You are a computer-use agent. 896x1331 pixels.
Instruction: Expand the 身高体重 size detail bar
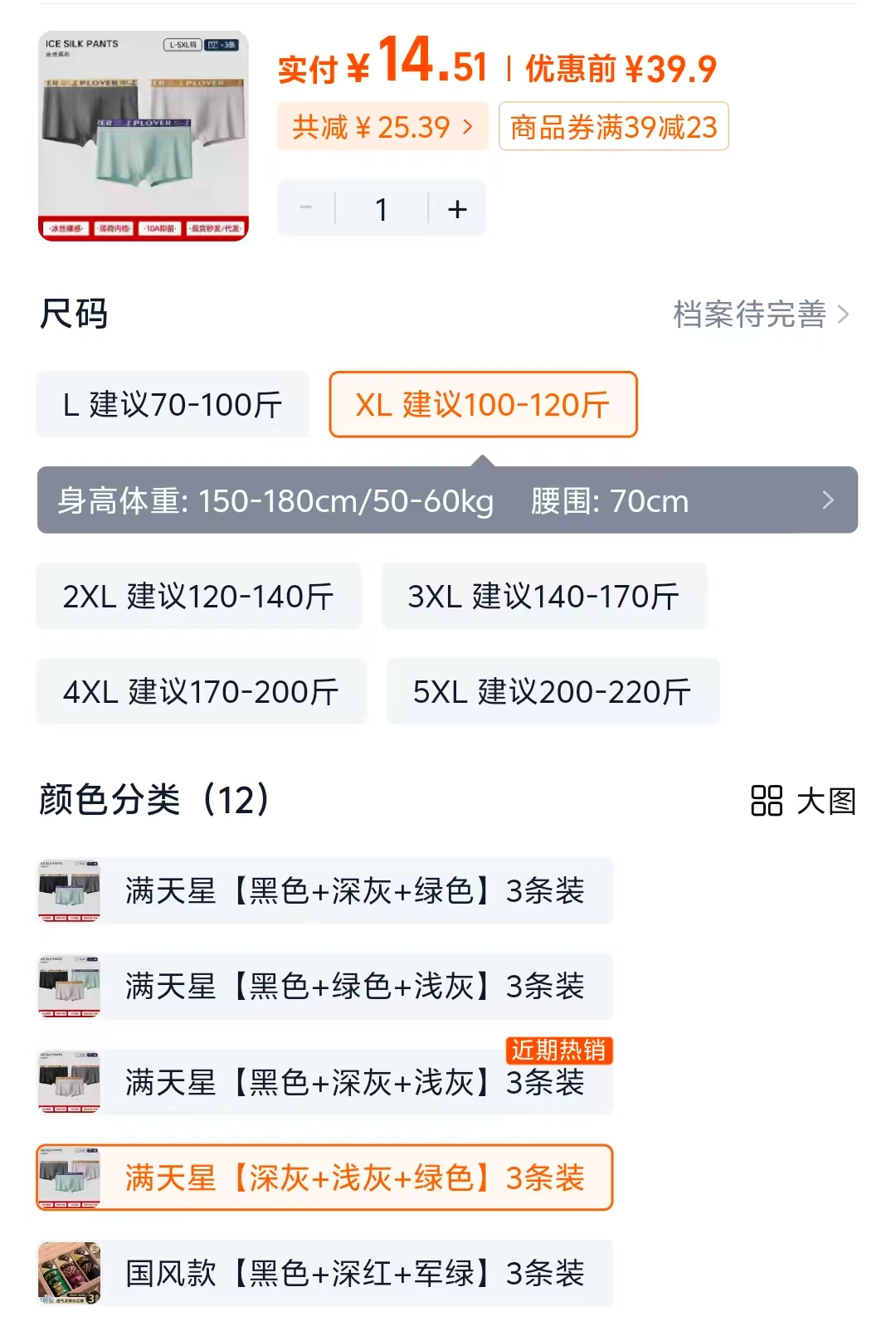point(447,500)
